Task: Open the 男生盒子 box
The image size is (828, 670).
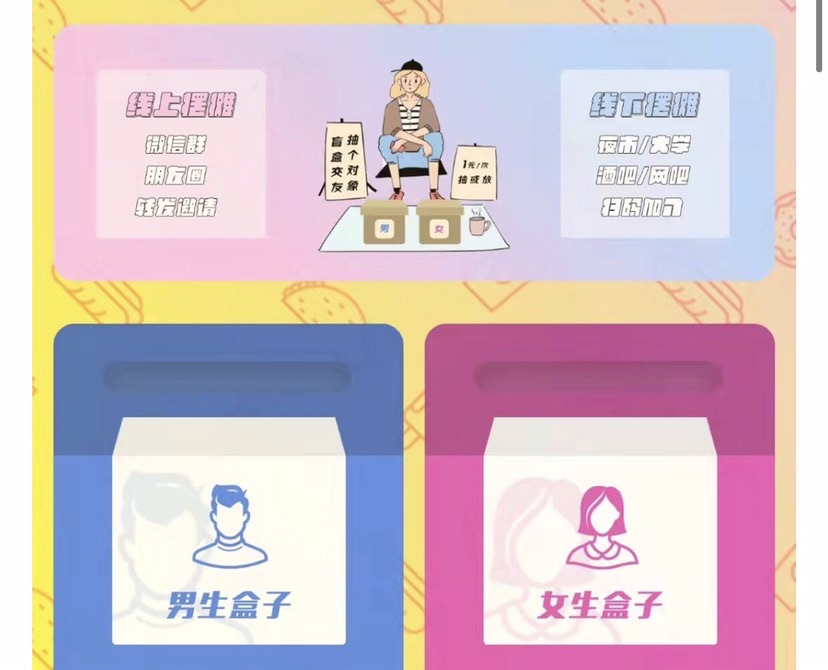Action: pos(229,540)
